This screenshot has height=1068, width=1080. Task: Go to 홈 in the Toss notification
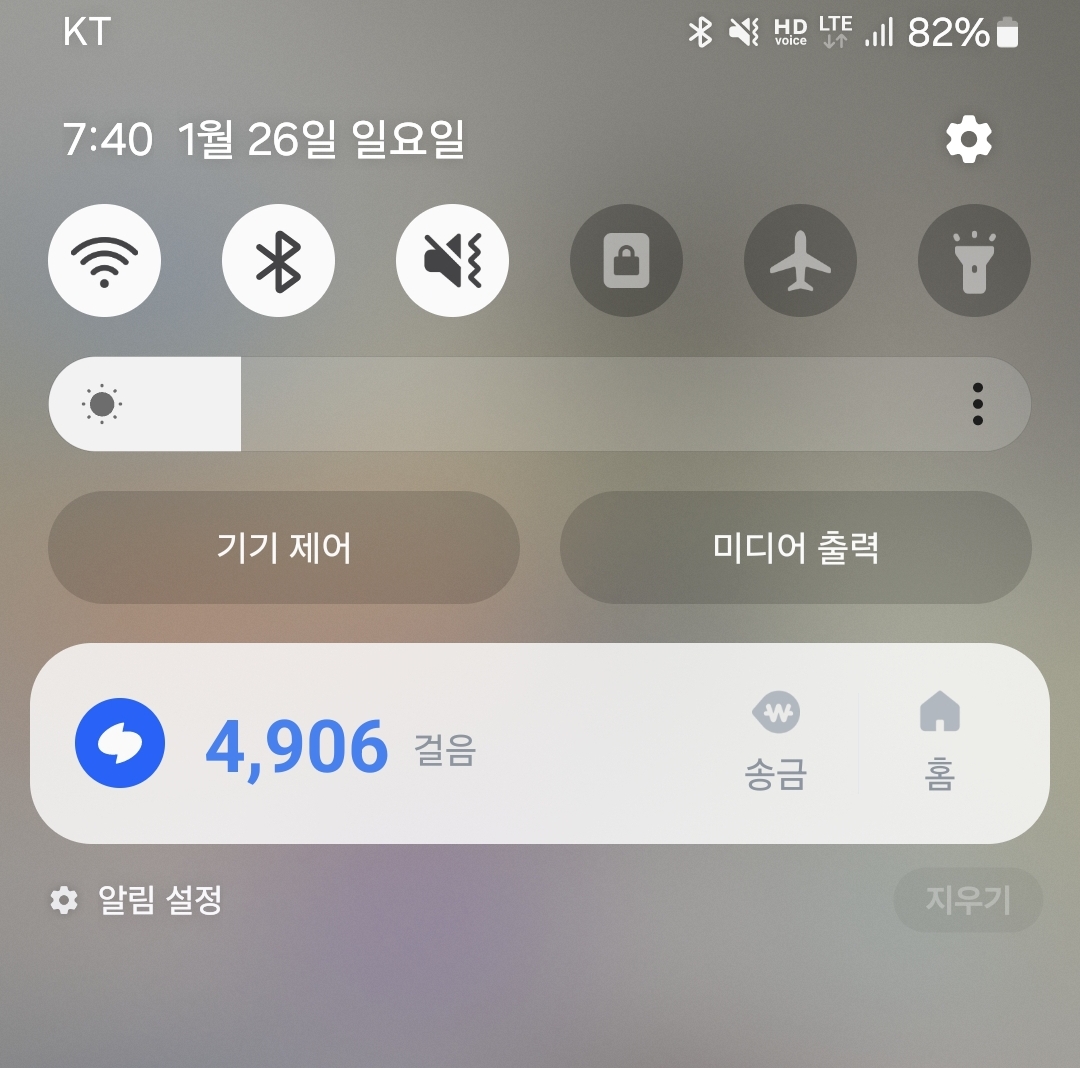(939, 745)
